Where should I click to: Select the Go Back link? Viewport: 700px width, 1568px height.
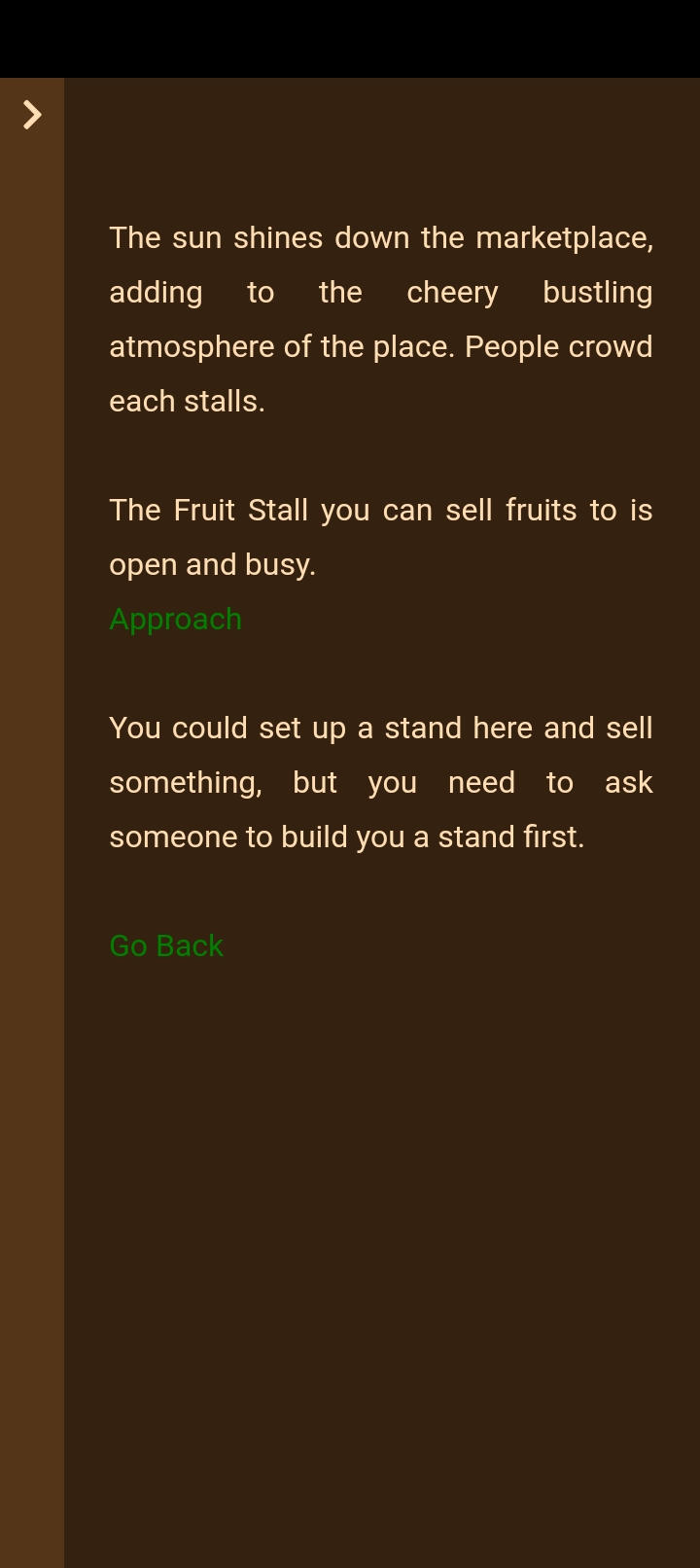coord(166,945)
